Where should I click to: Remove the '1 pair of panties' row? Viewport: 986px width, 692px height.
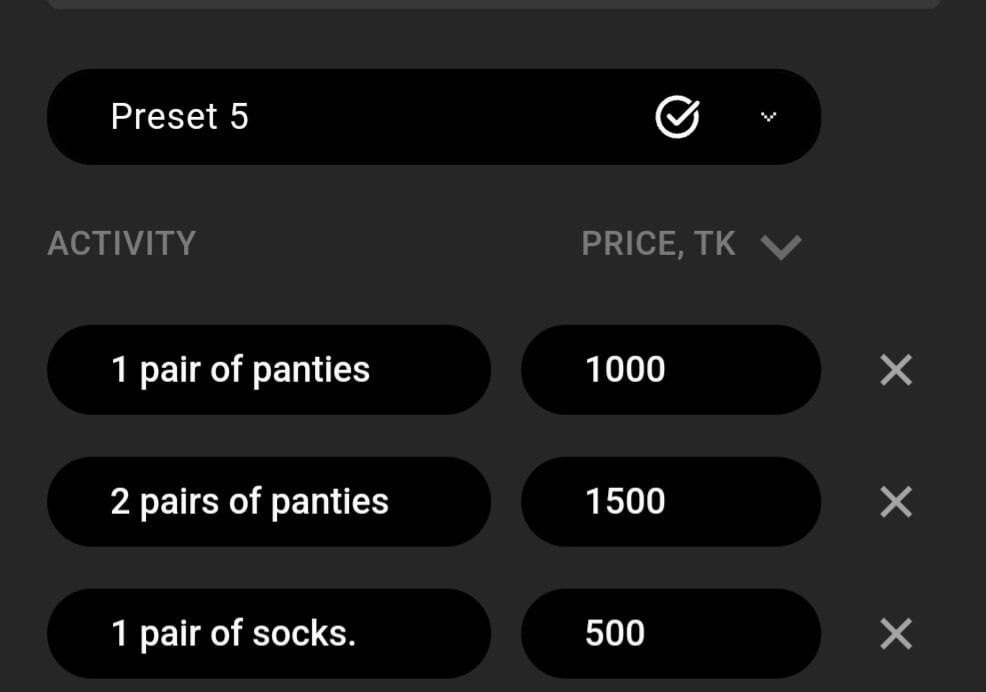[895, 370]
